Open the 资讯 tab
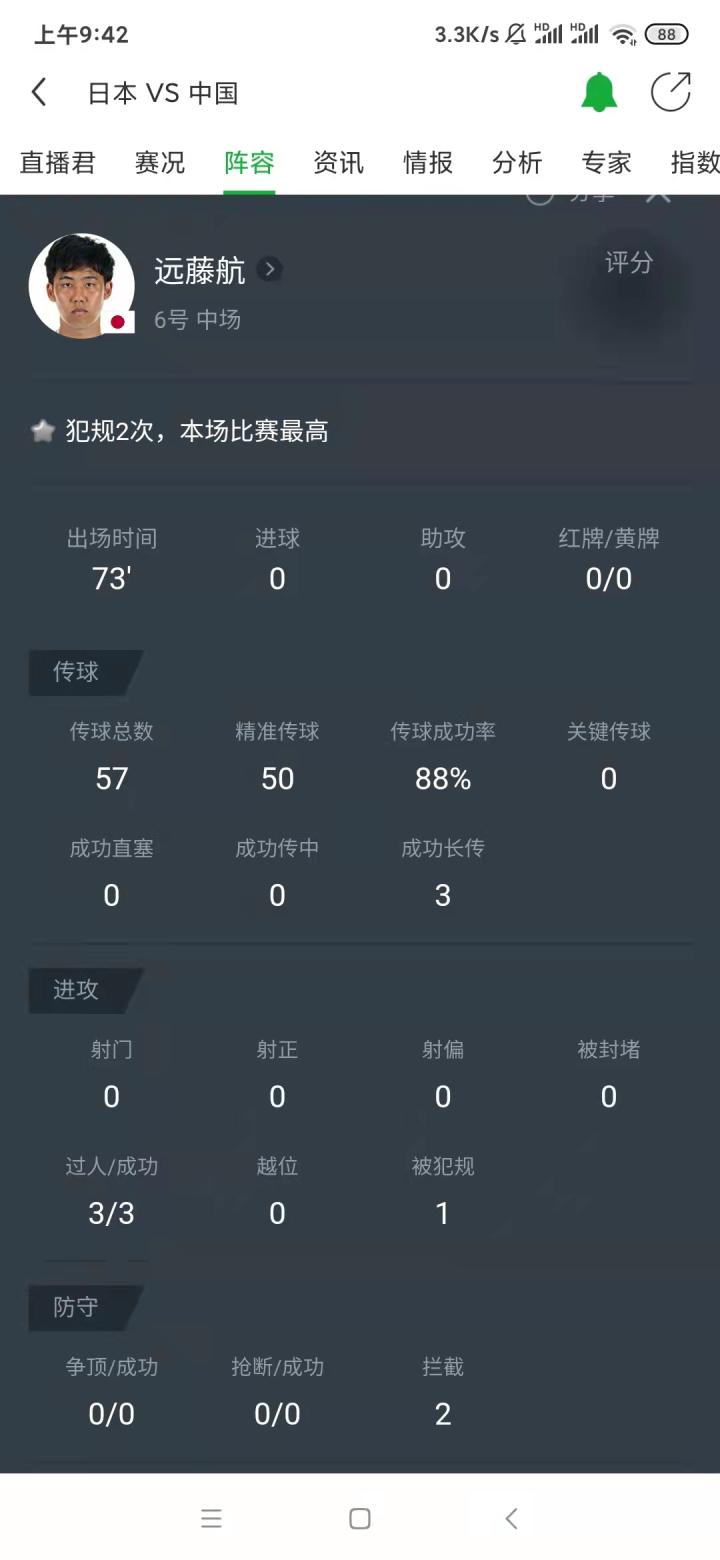Image resolution: width=720 pixels, height=1560 pixels. 338,163
